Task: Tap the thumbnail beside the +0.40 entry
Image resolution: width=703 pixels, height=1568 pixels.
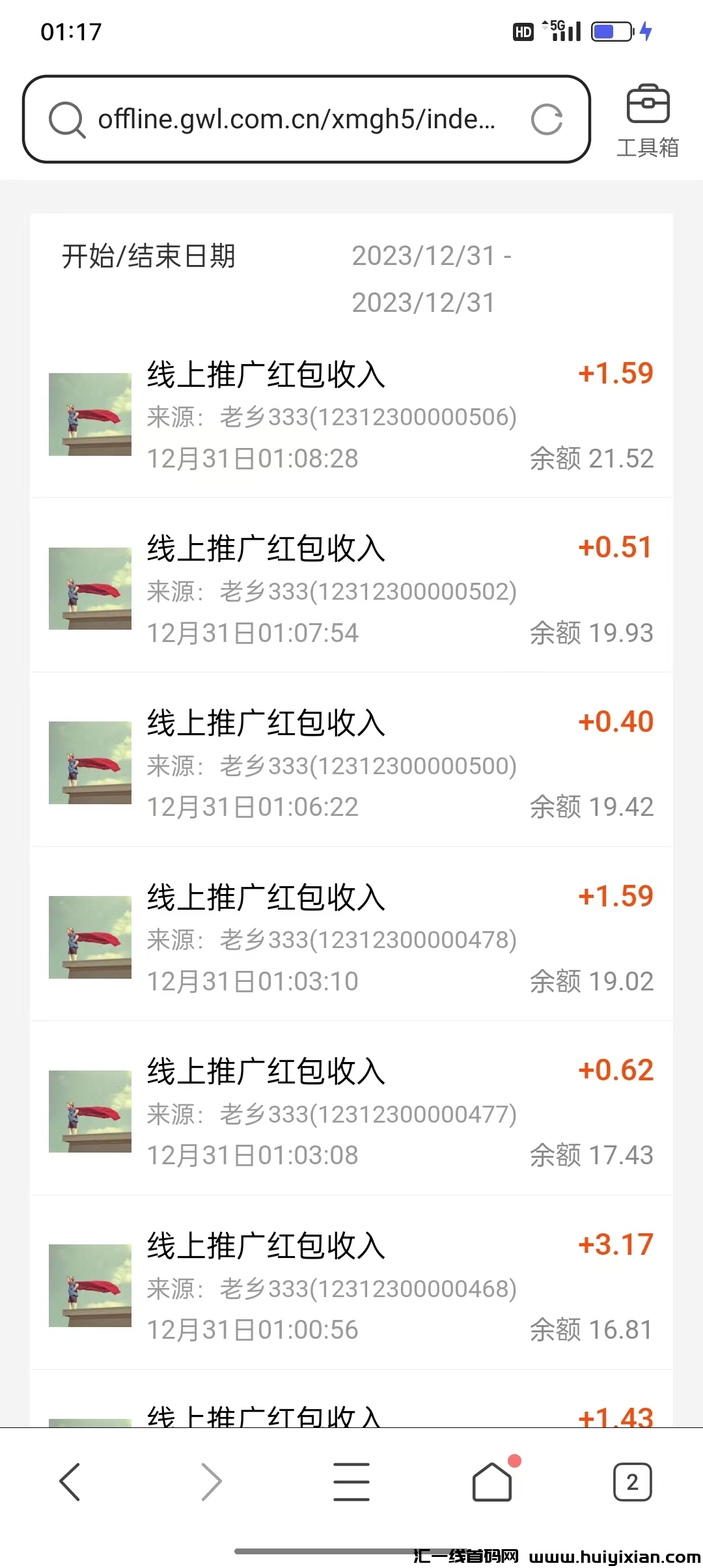Action: coord(89,763)
